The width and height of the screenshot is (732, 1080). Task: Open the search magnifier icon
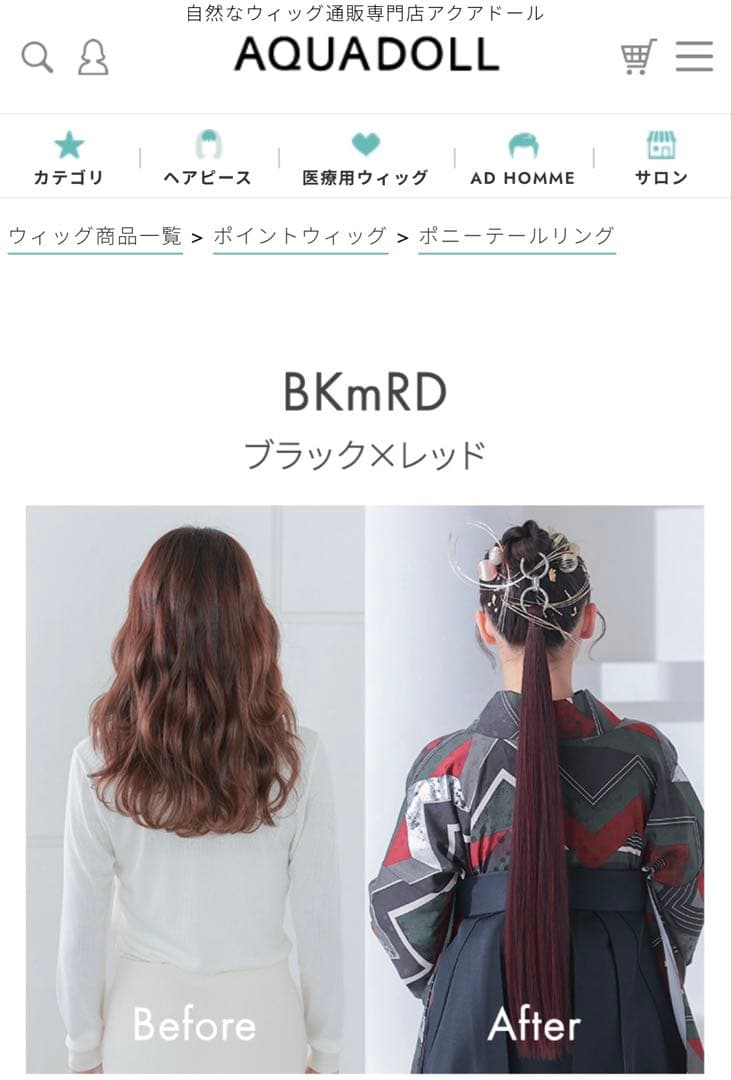pyautogui.click(x=37, y=57)
